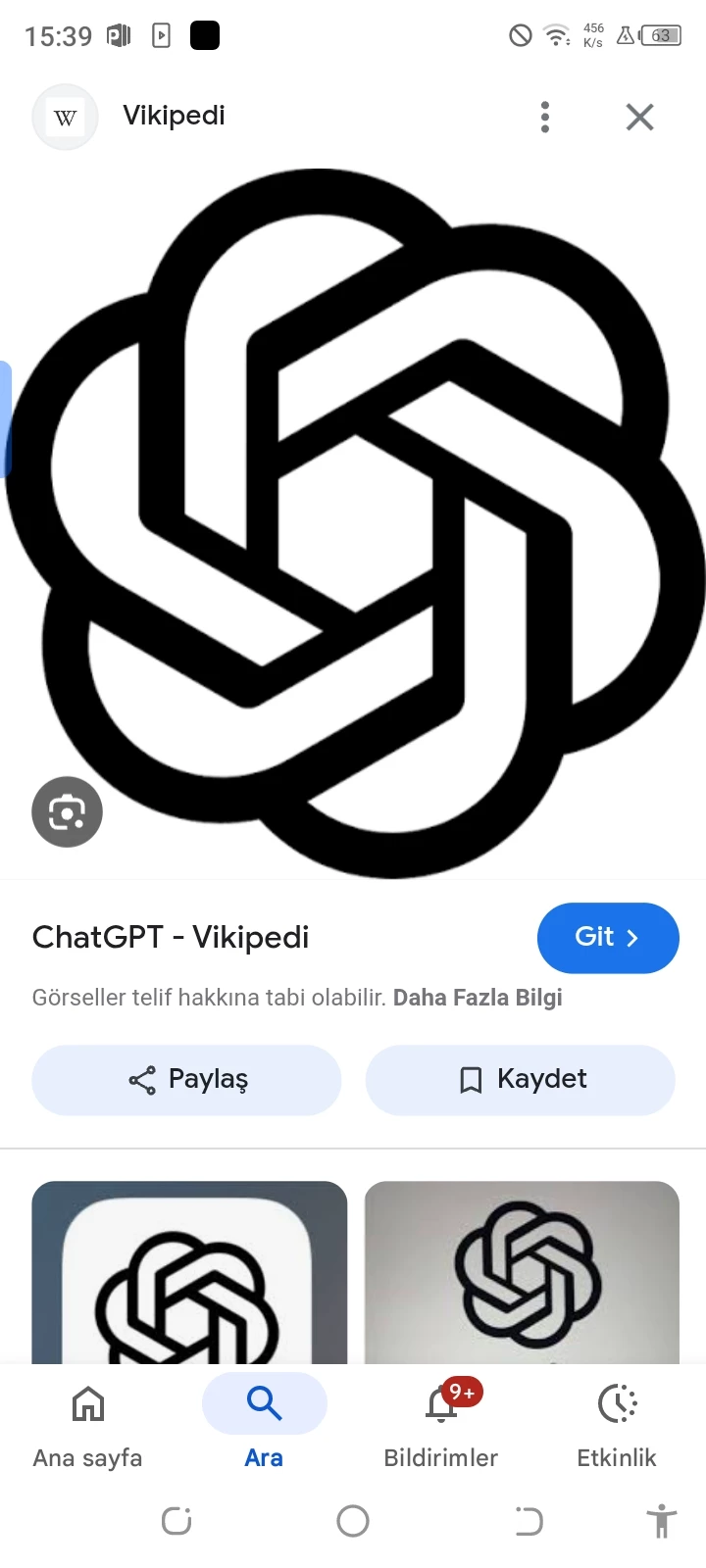Open the Daha Fazla Bilgi link

(478, 998)
